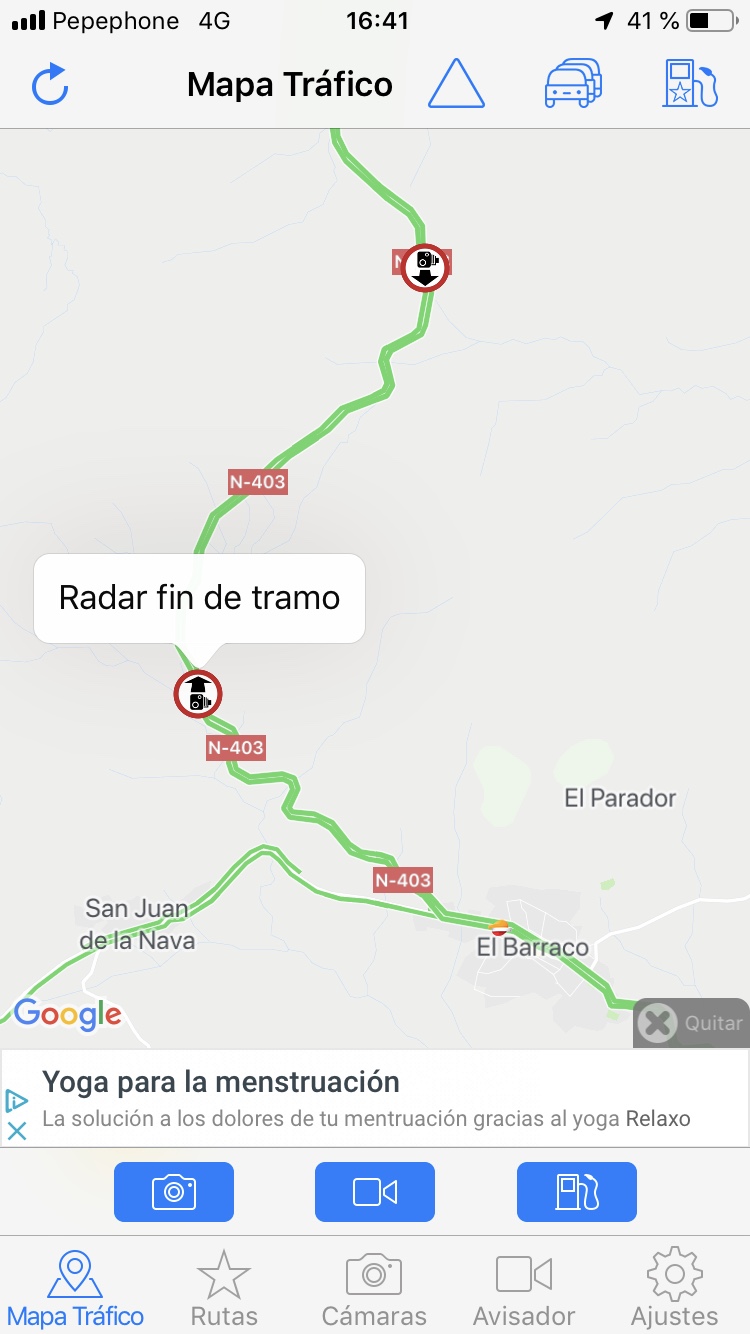This screenshot has height=1334, width=750.
Task: Dismiss the ad with Quitar button
Action: [x=691, y=1023]
